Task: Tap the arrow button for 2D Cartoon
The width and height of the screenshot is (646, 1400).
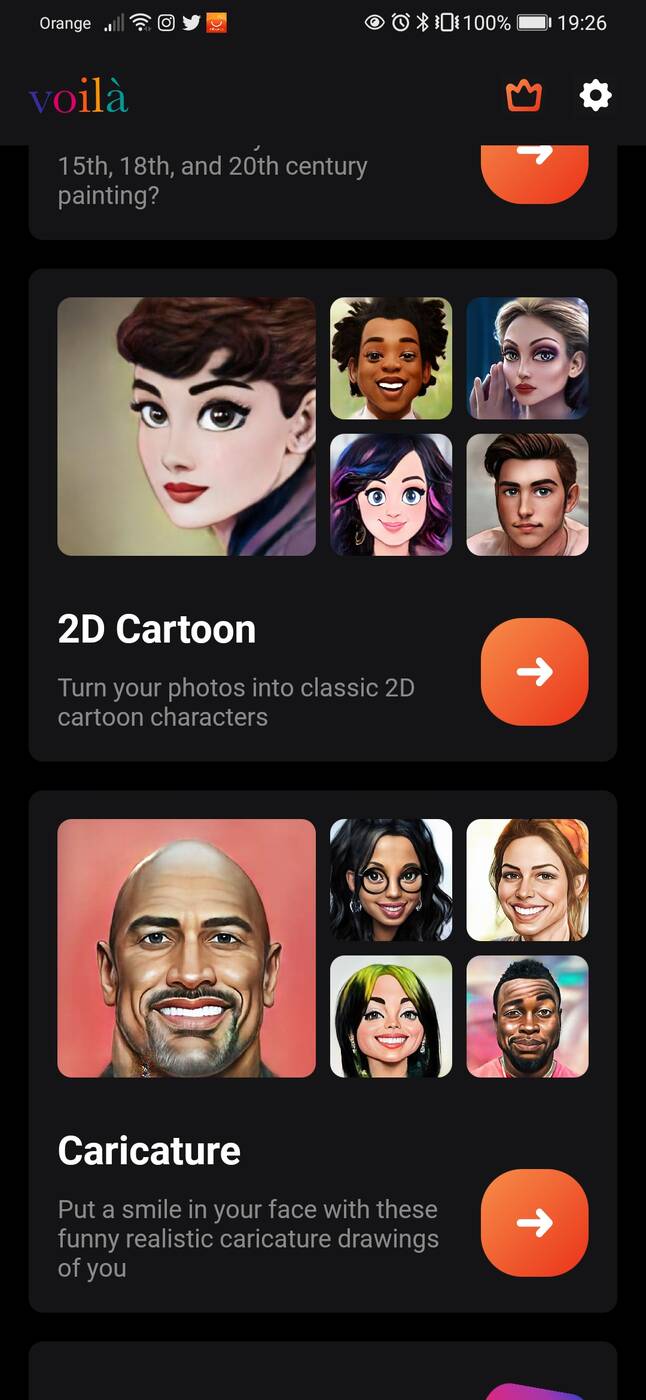Action: coord(534,672)
